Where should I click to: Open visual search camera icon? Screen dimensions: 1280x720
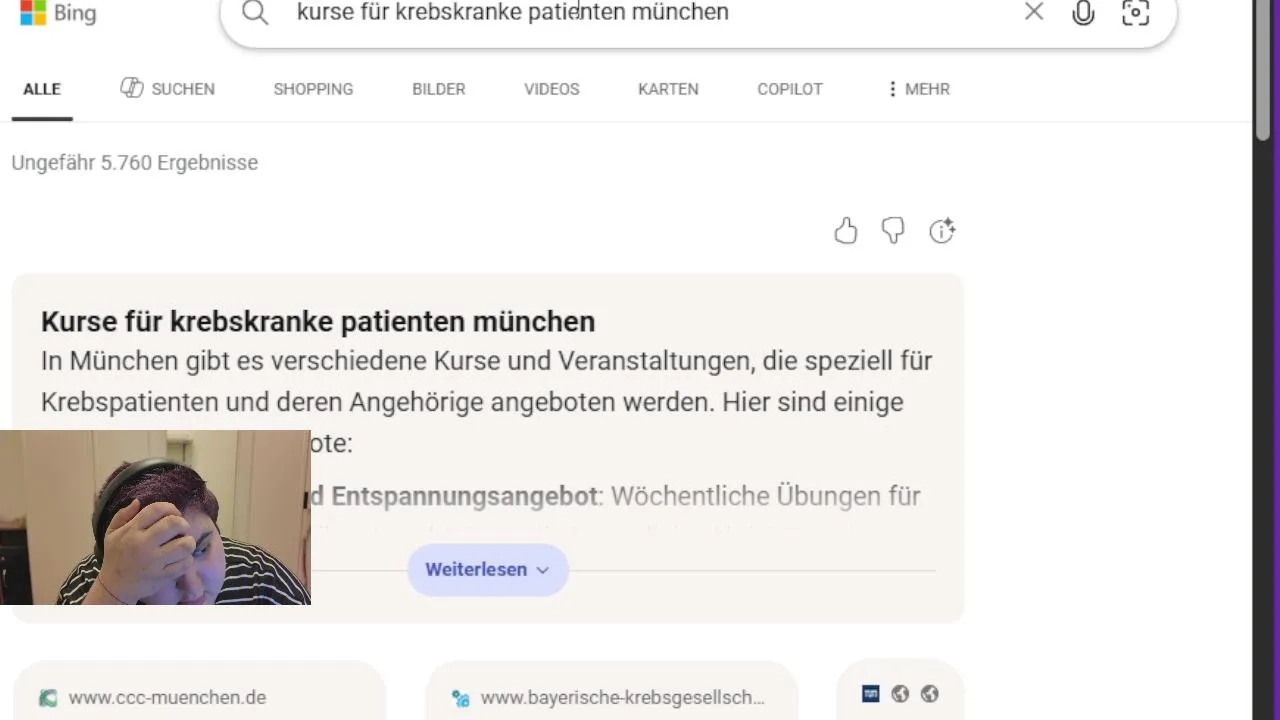coord(1135,13)
